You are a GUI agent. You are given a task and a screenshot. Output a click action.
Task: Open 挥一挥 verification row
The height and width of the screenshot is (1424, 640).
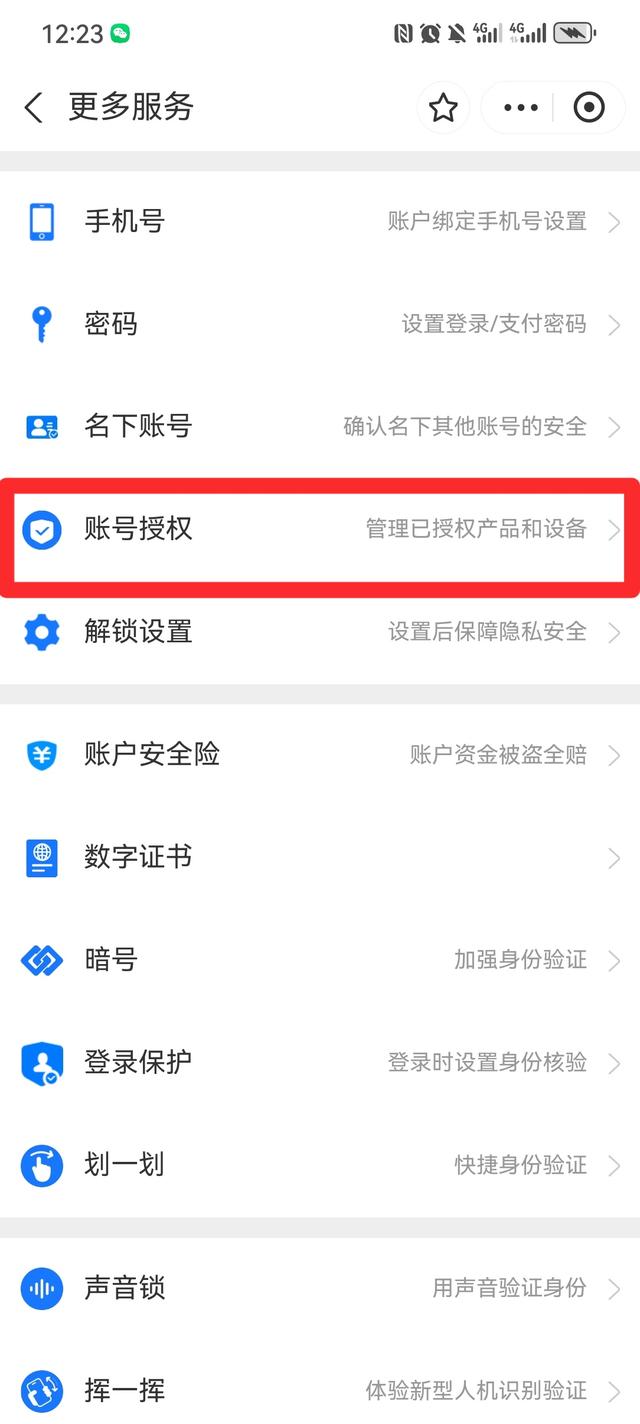tap(320, 1390)
